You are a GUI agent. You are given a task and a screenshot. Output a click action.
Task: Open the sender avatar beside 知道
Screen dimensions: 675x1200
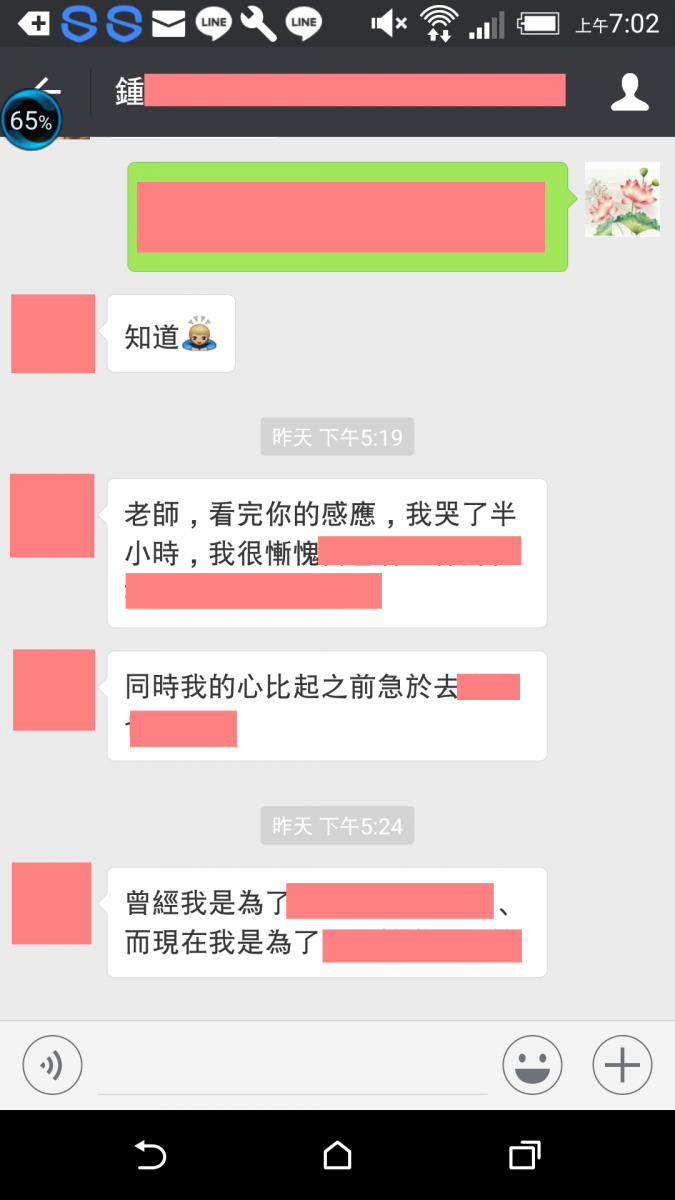53,334
